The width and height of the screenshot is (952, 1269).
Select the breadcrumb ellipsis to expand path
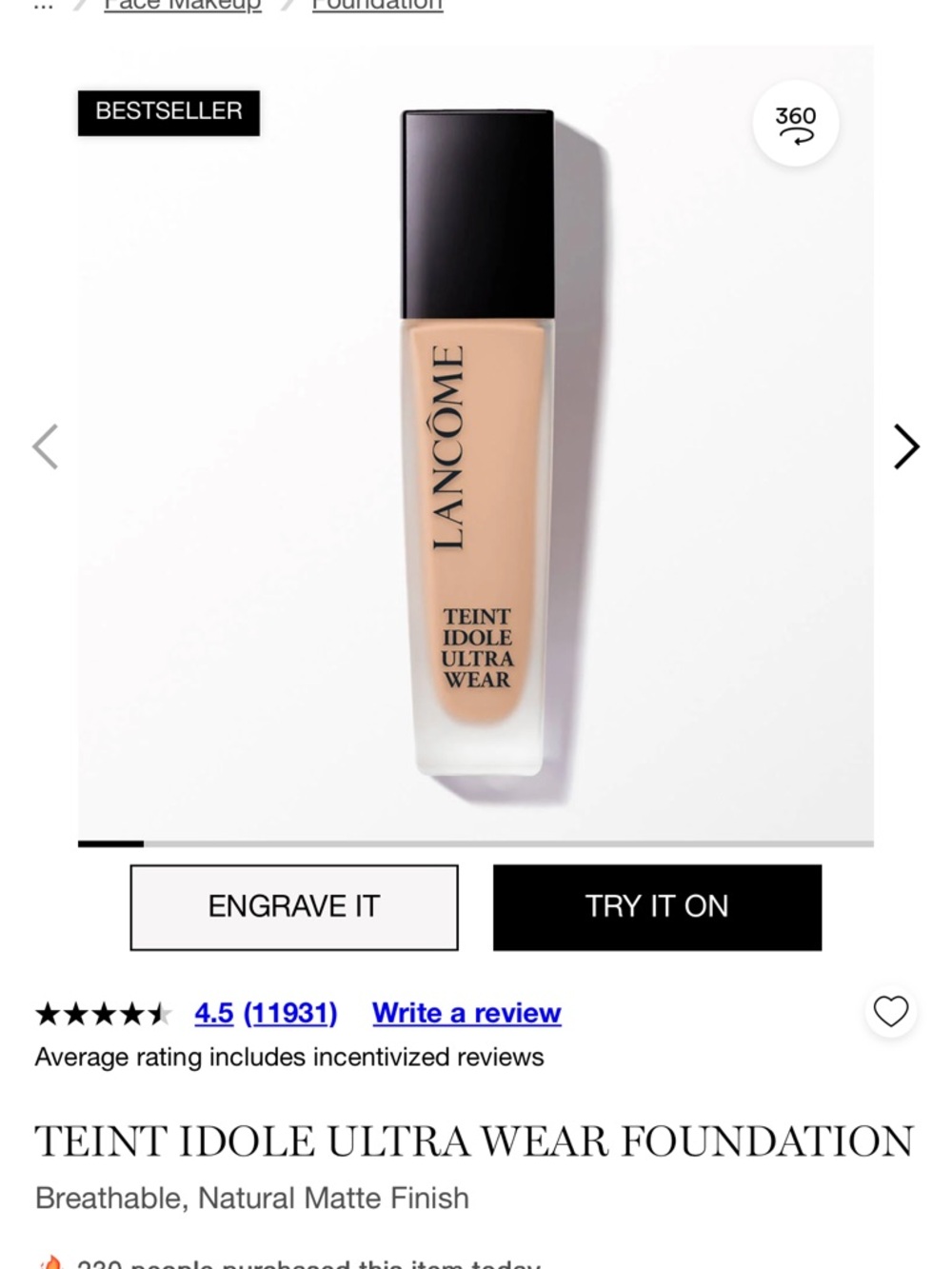pos(42,8)
